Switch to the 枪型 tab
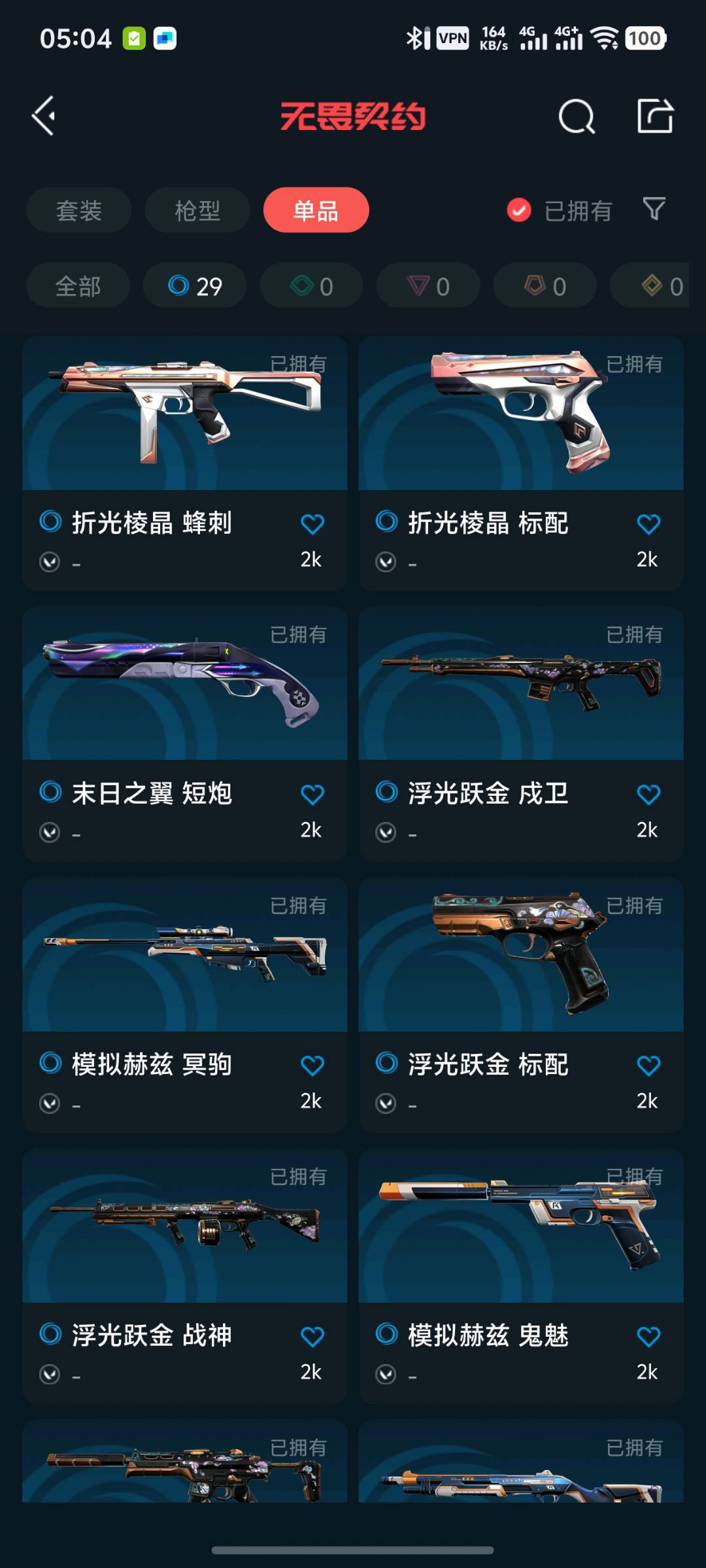706x1568 pixels. 197,210
